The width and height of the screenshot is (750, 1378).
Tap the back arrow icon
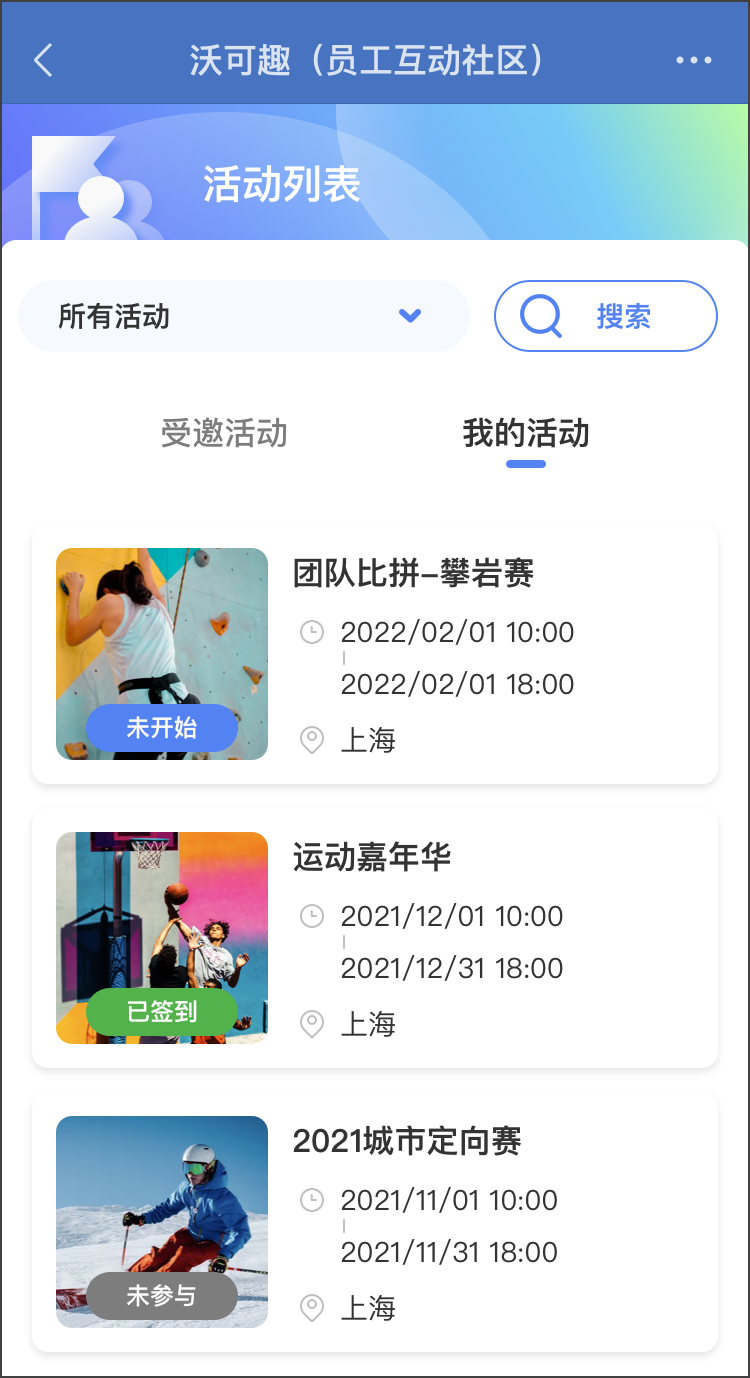42,60
